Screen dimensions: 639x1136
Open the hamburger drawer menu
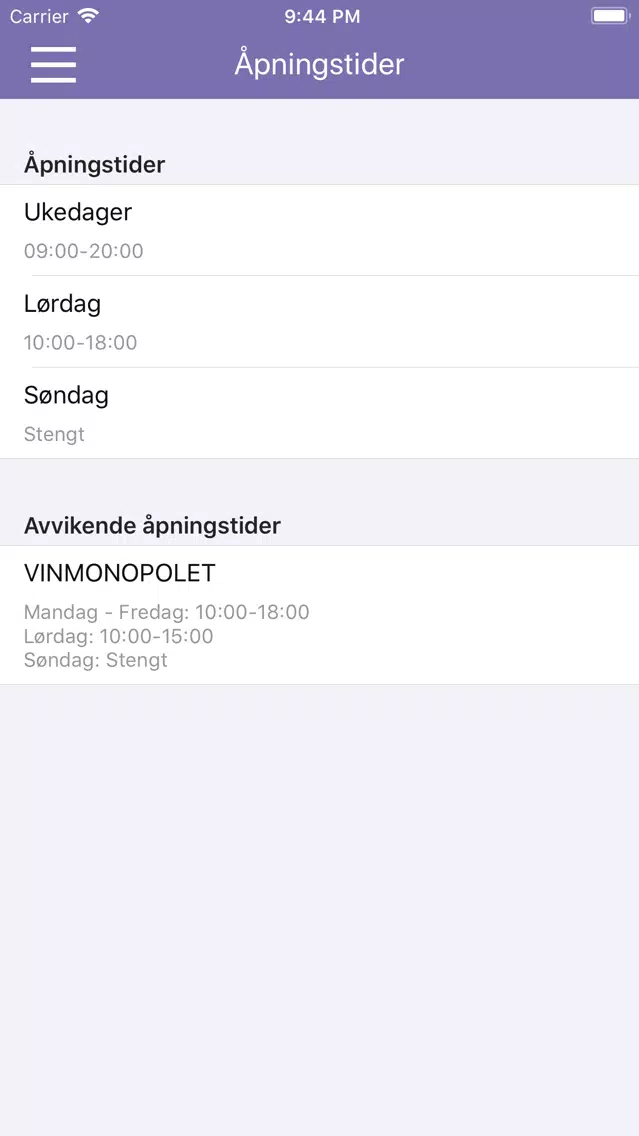coord(54,64)
